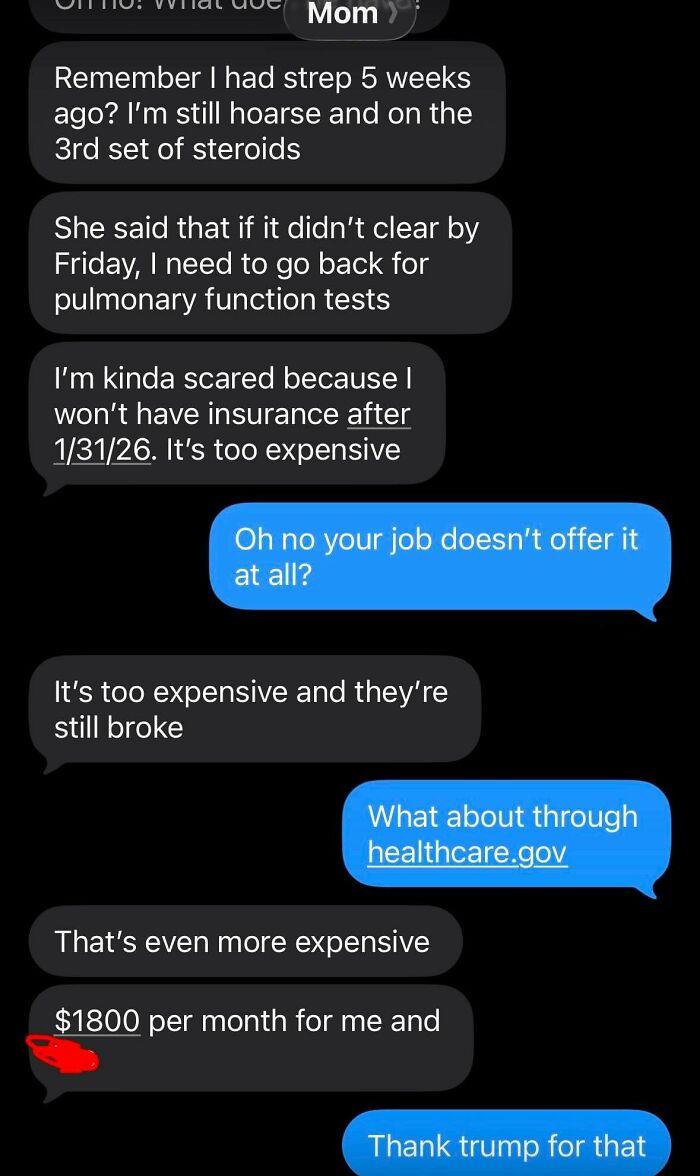Open the healthcare.gov link
The width and height of the screenshot is (700, 1176).
click(467, 852)
